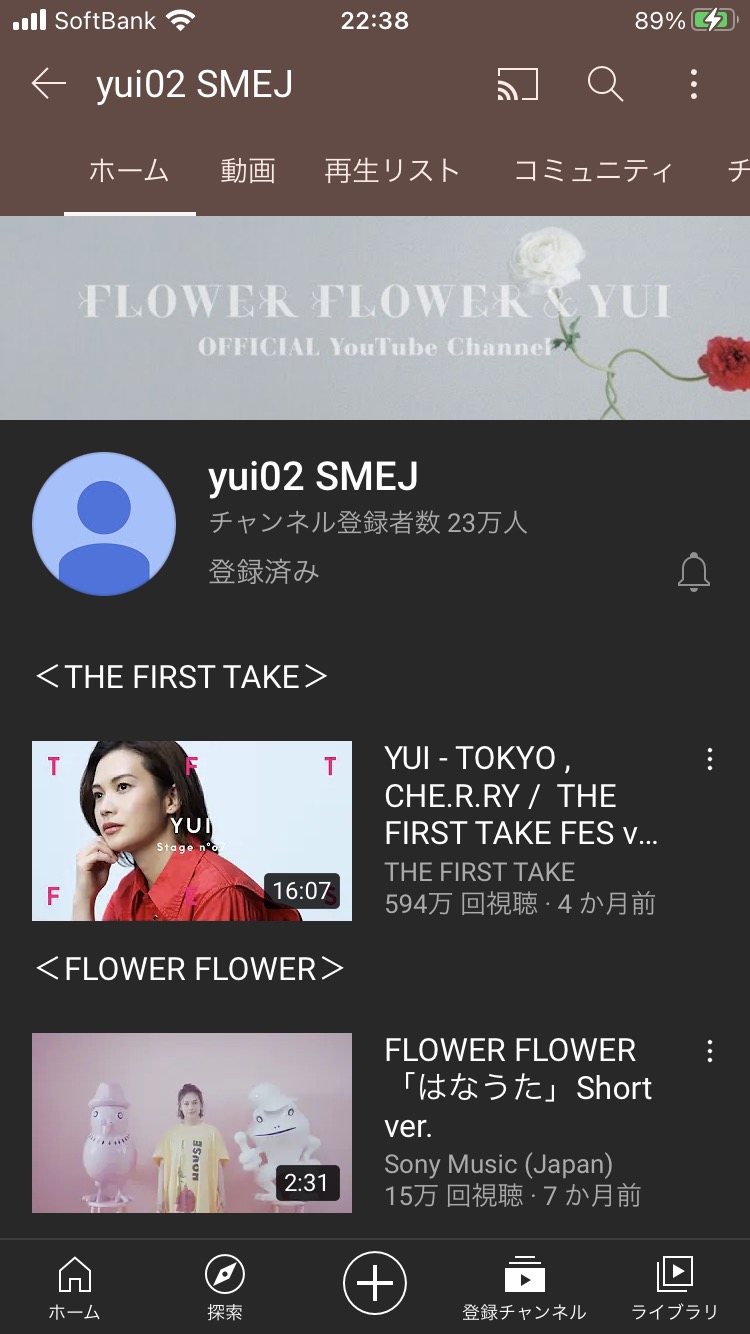Play FLOWER FLOWER はなうた Short ver.
The width and height of the screenshot is (750, 1334).
click(192, 1123)
